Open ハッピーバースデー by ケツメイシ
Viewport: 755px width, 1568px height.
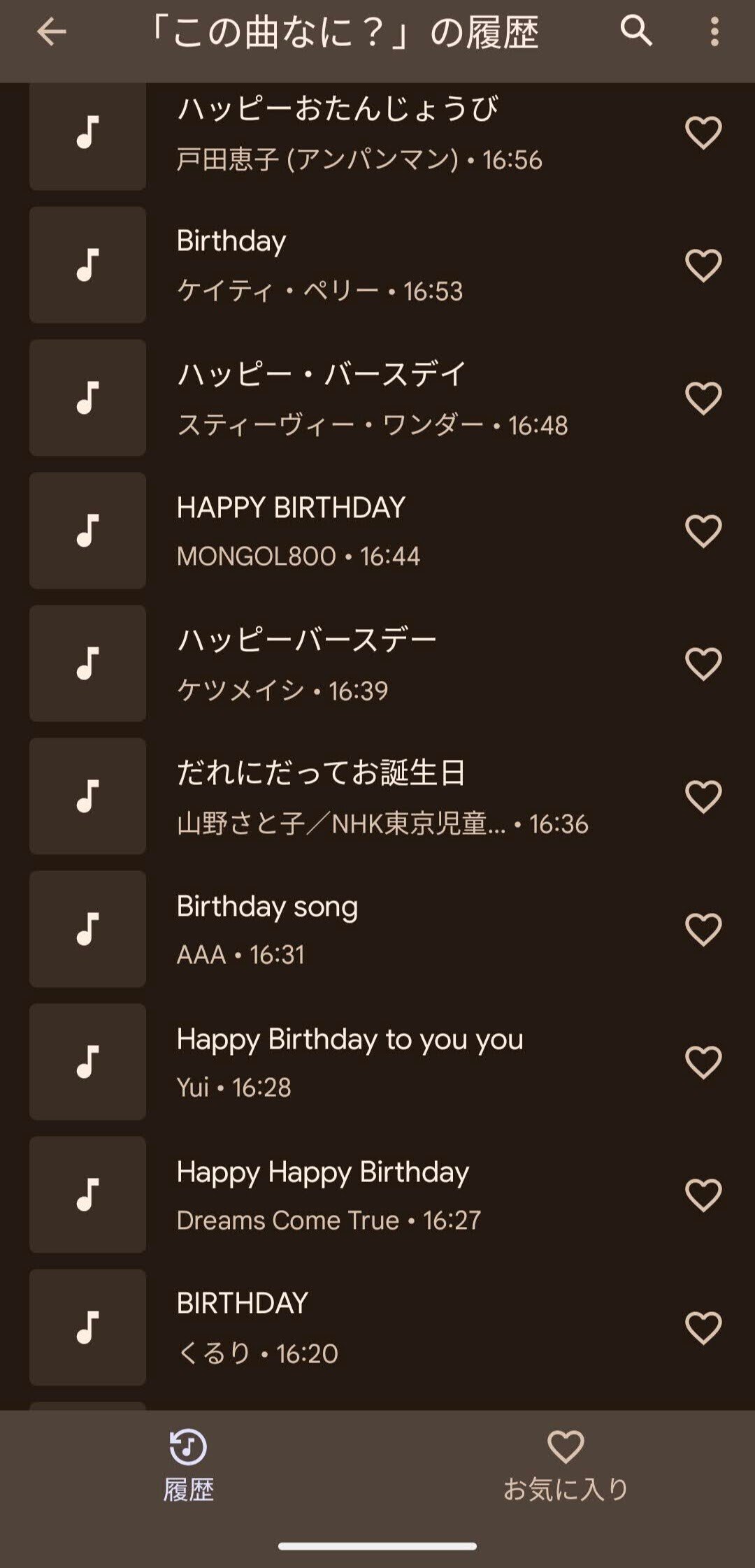pyautogui.click(x=308, y=664)
